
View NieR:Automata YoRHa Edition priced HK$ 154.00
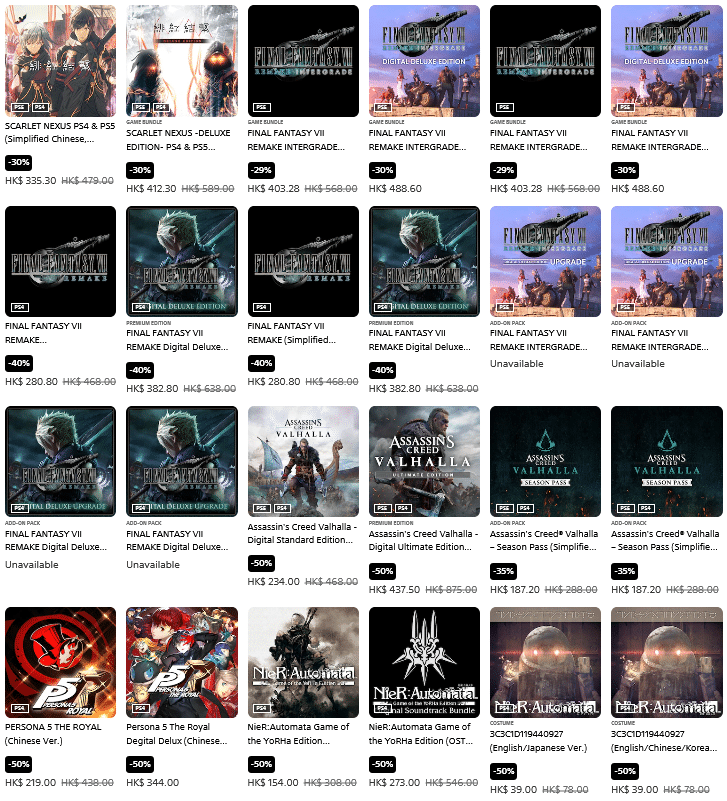click(303, 662)
